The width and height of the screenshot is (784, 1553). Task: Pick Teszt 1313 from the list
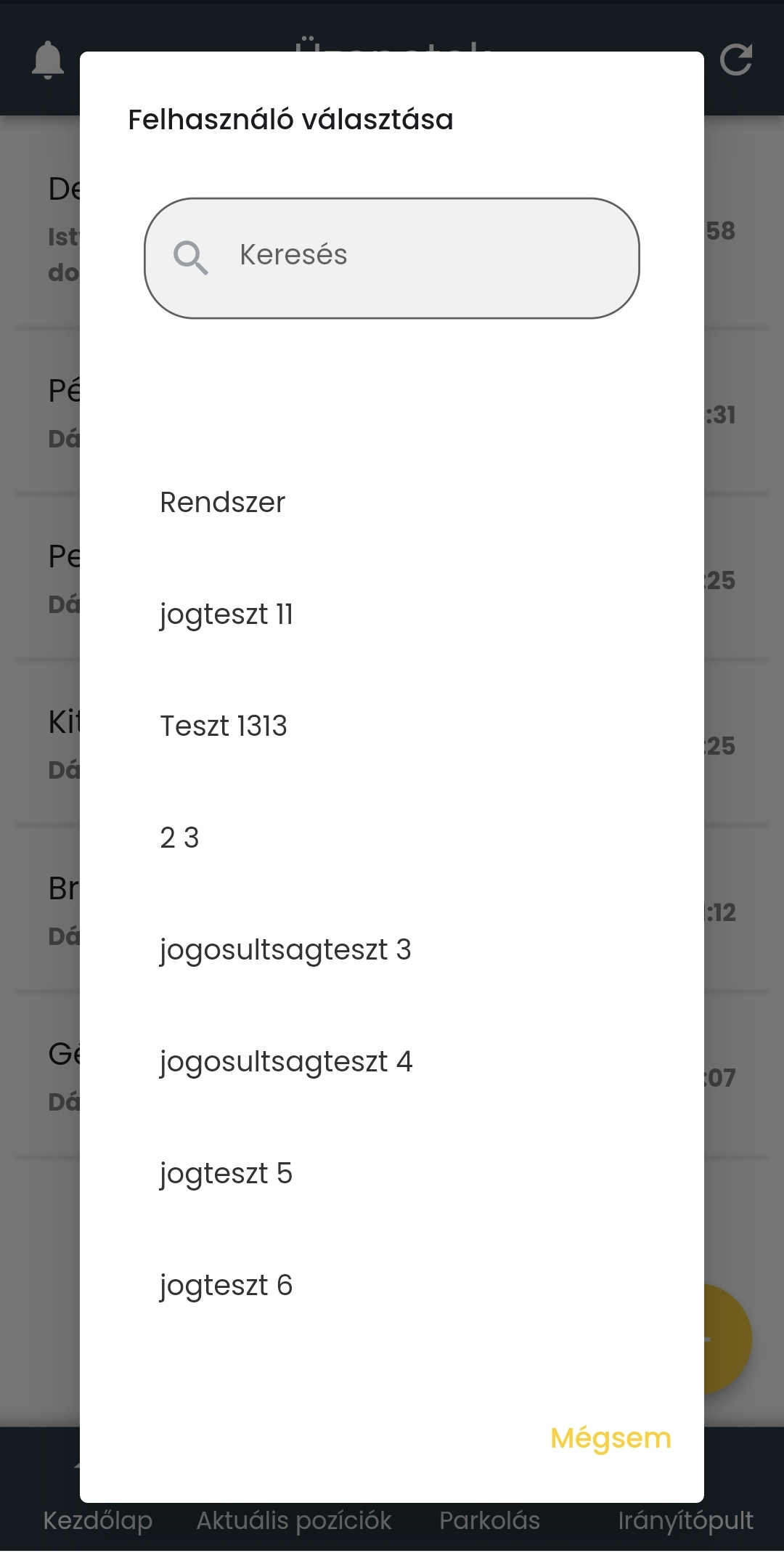coord(224,726)
